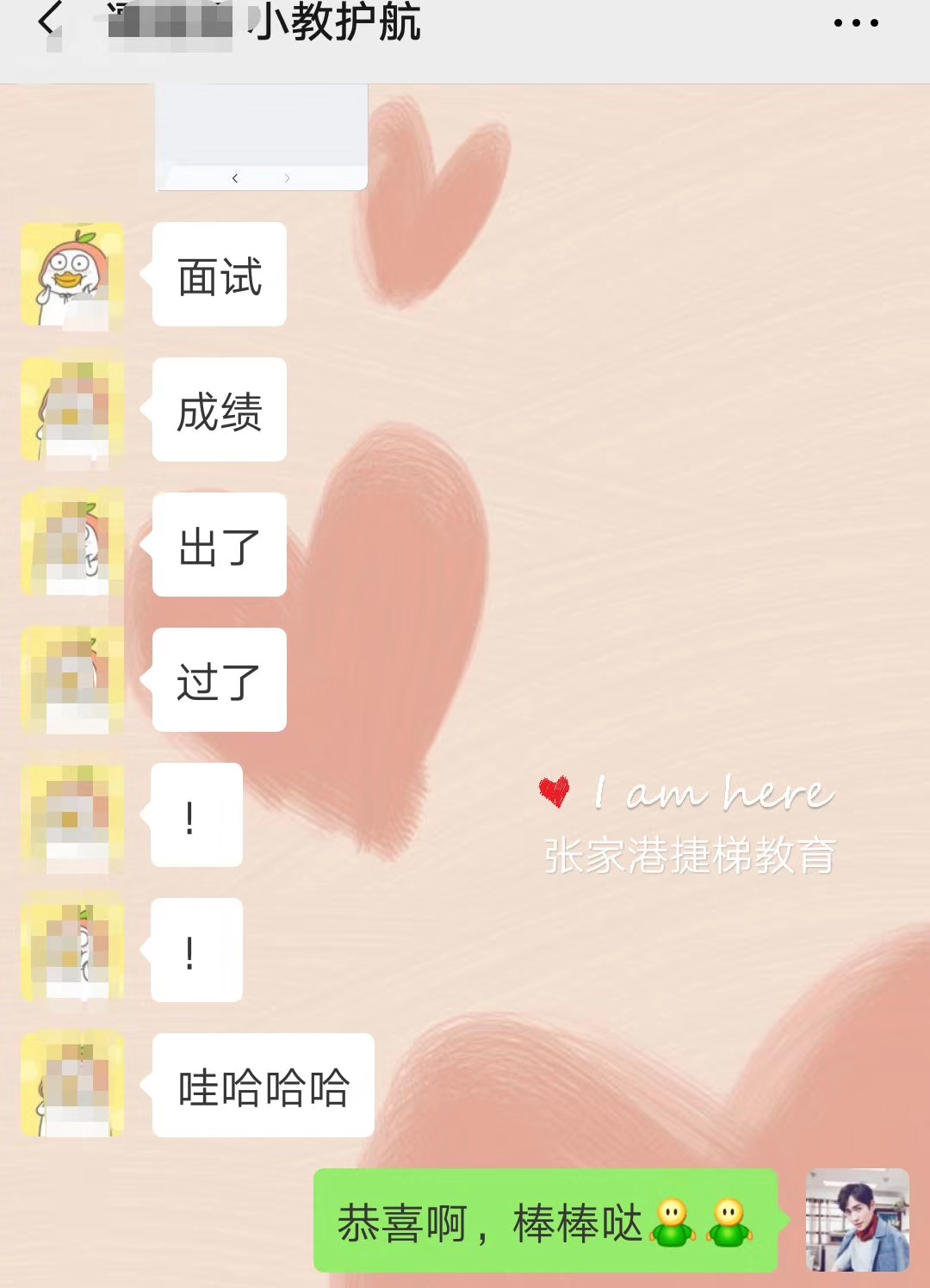Viewport: 930px width, 1288px height.
Task: Go back to the chat list
Action: [x=50, y=19]
